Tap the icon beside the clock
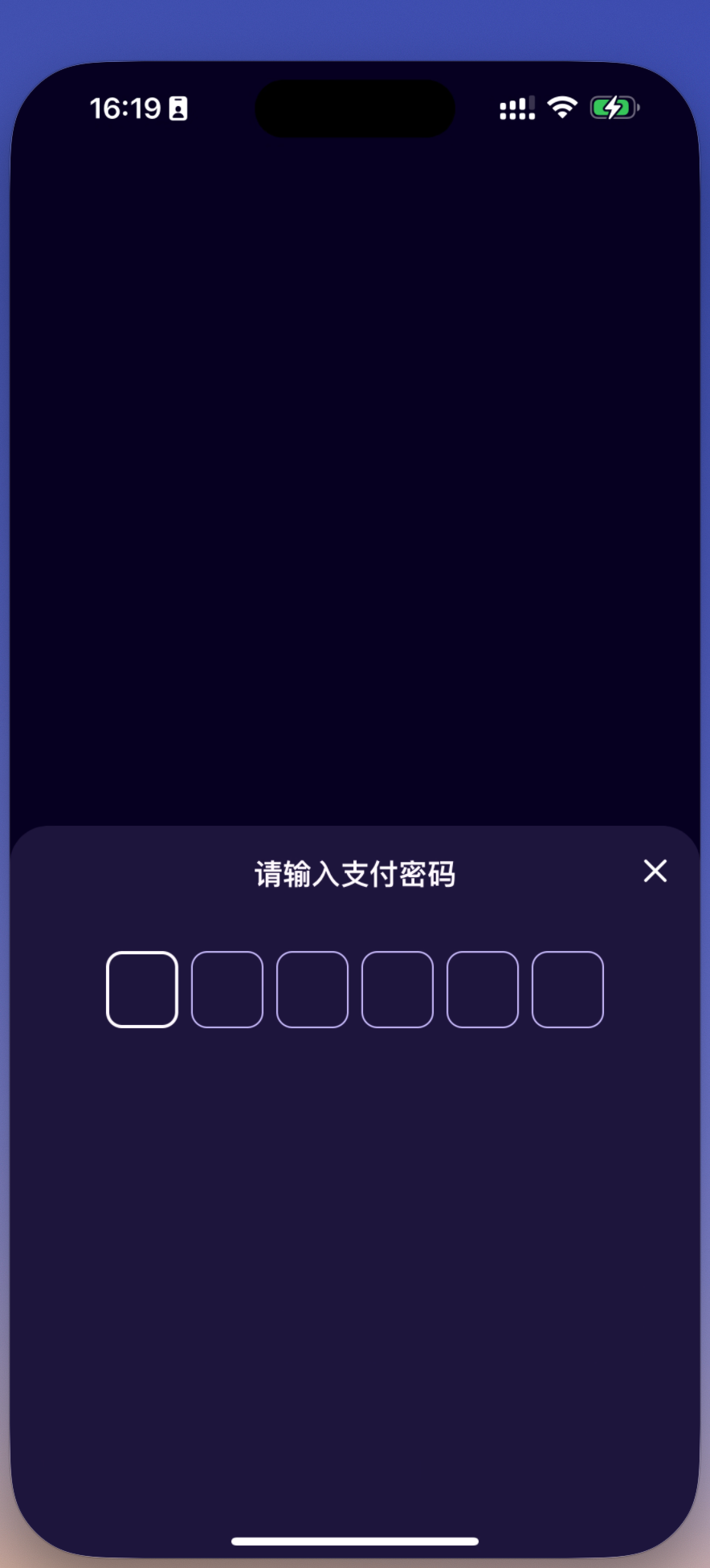 click(x=178, y=108)
